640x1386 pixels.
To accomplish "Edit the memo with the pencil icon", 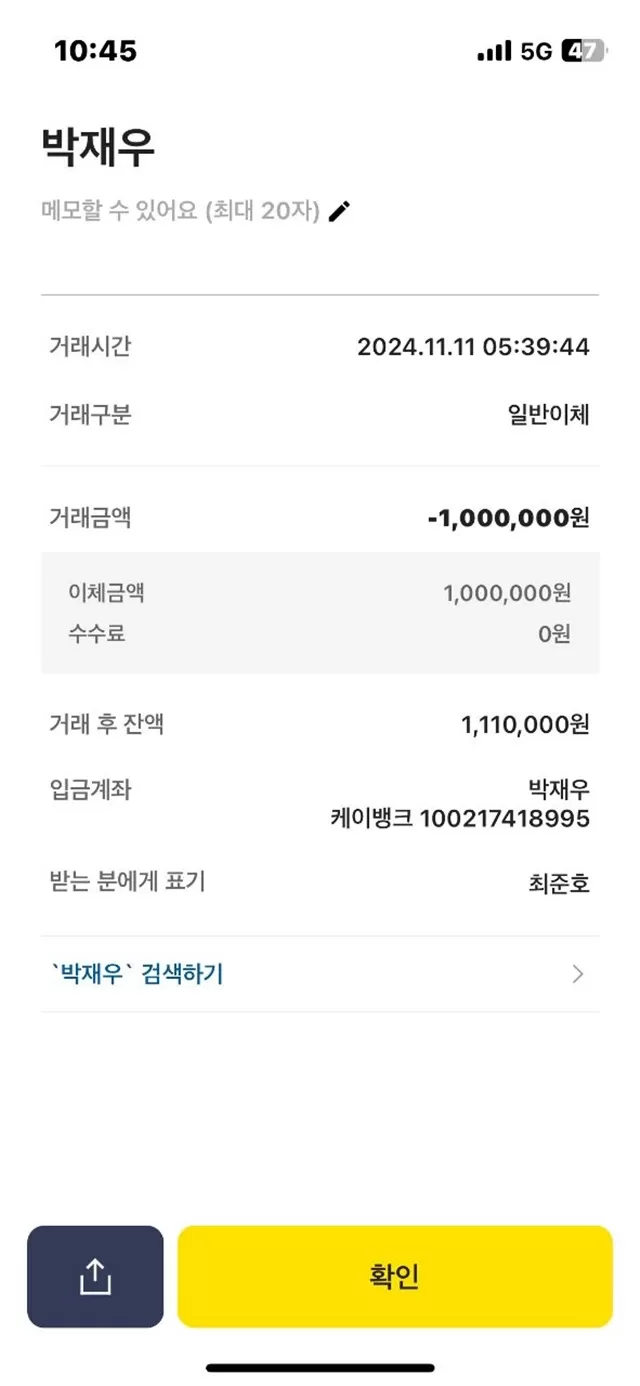I will coord(340,211).
